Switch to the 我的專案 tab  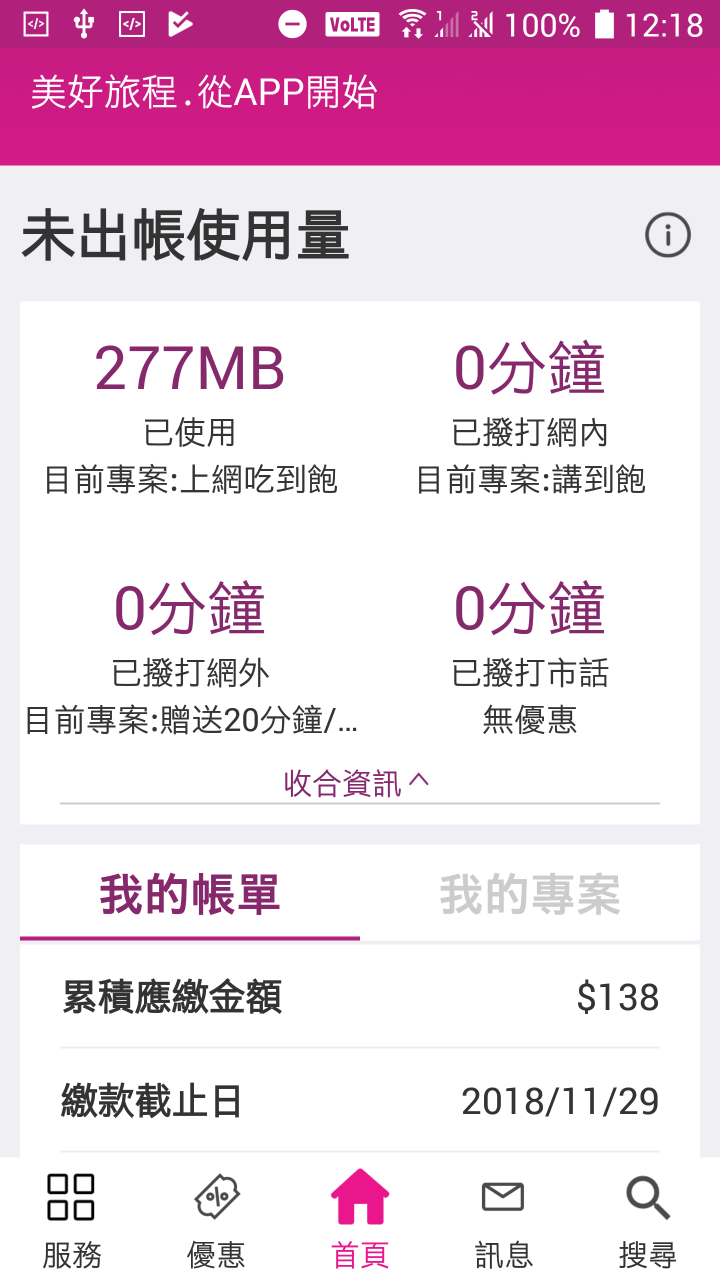(530, 894)
